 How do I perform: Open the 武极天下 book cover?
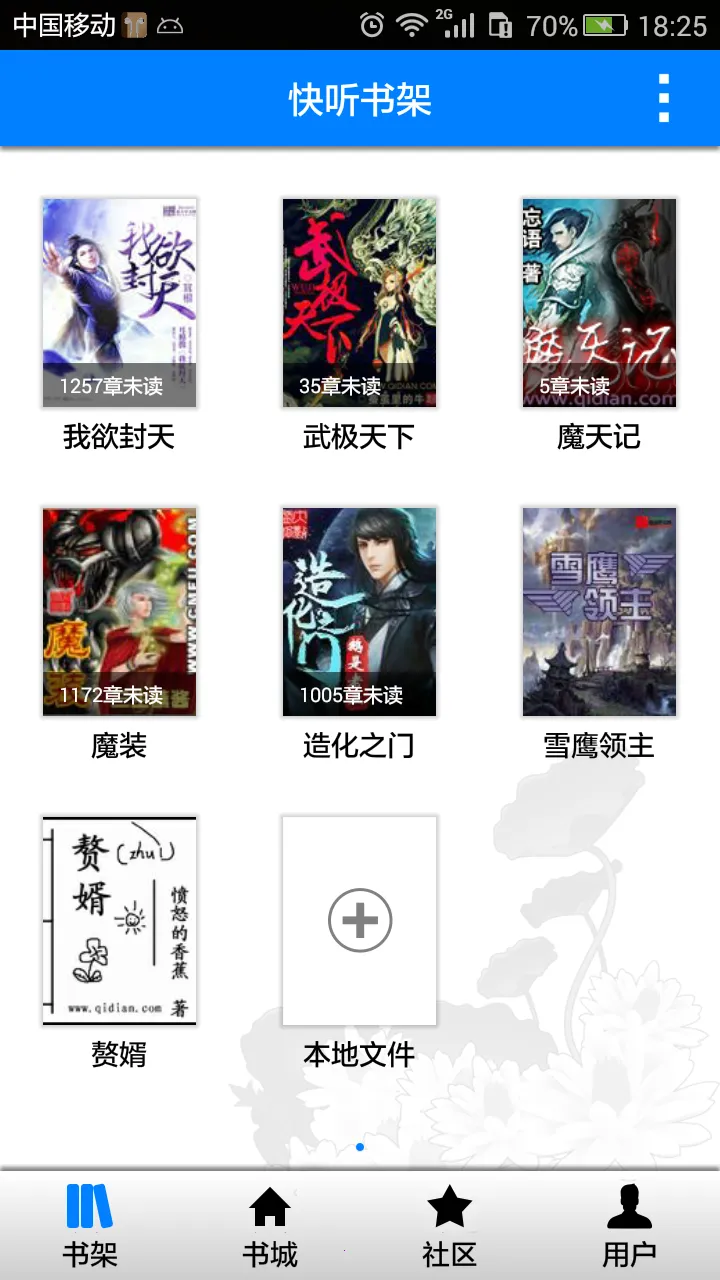(x=359, y=300)
